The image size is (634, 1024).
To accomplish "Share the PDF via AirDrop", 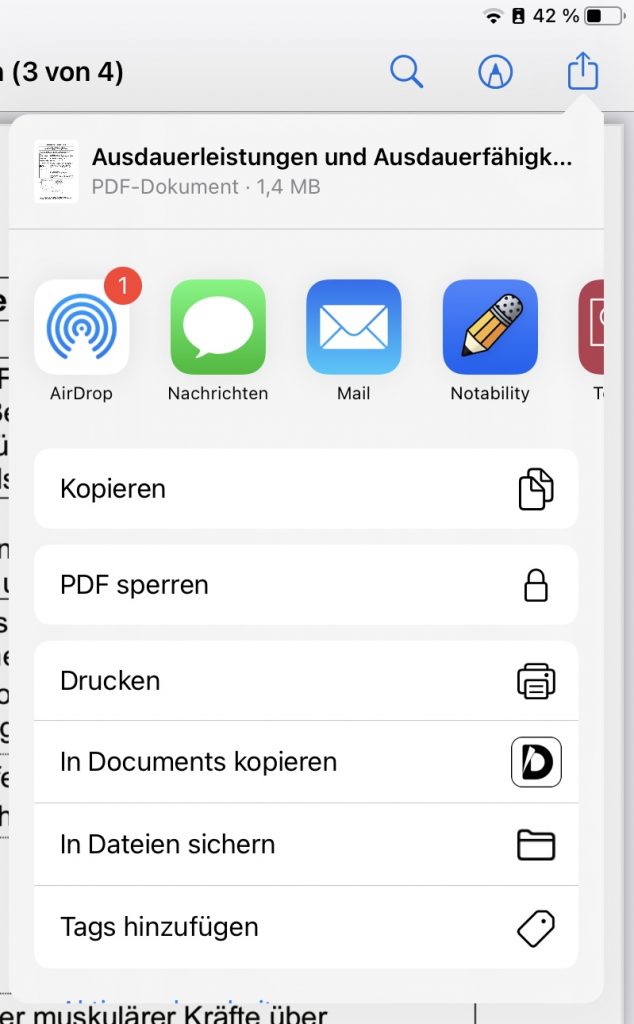I will click(82, 327).
